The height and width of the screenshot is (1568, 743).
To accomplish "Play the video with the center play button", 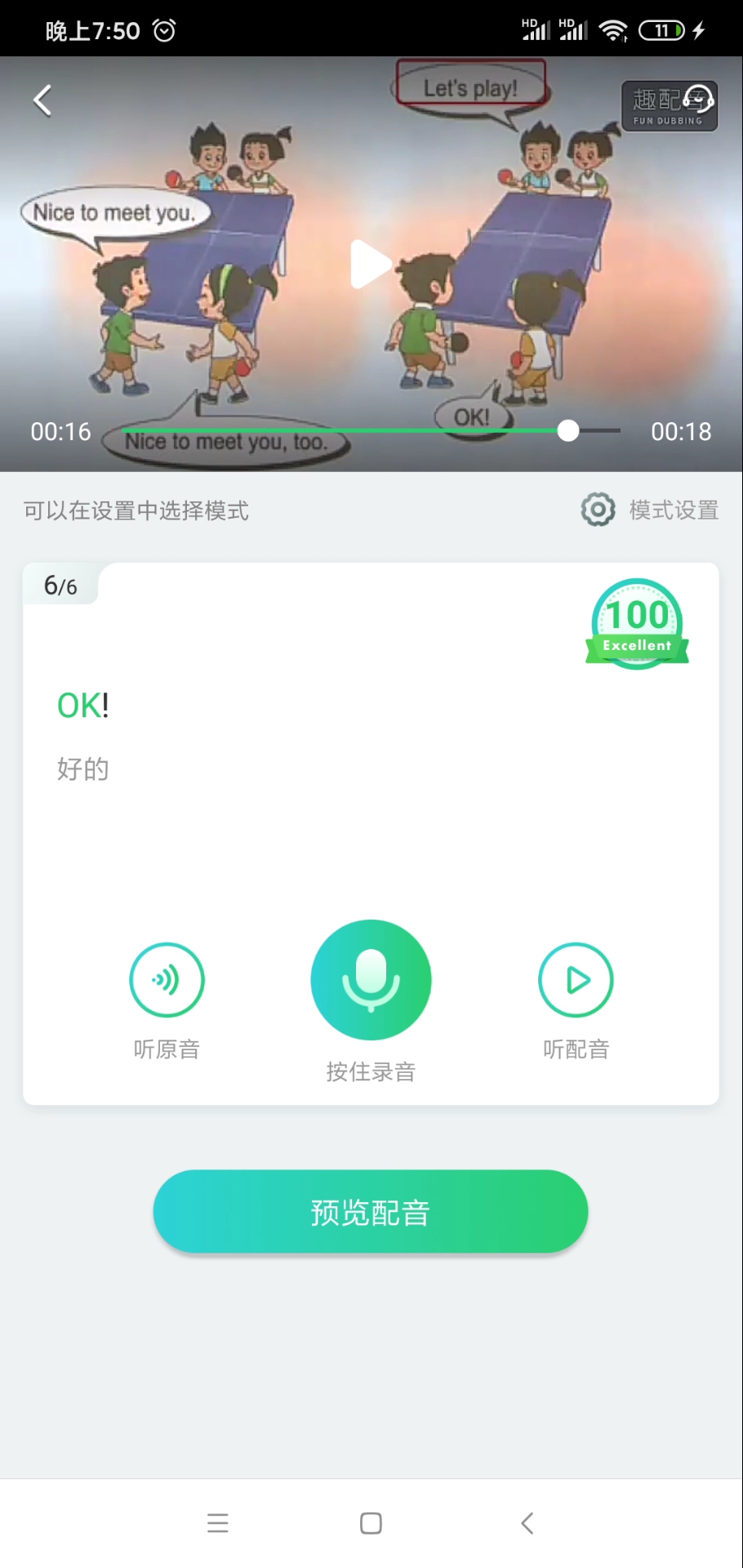I will 371,264.
